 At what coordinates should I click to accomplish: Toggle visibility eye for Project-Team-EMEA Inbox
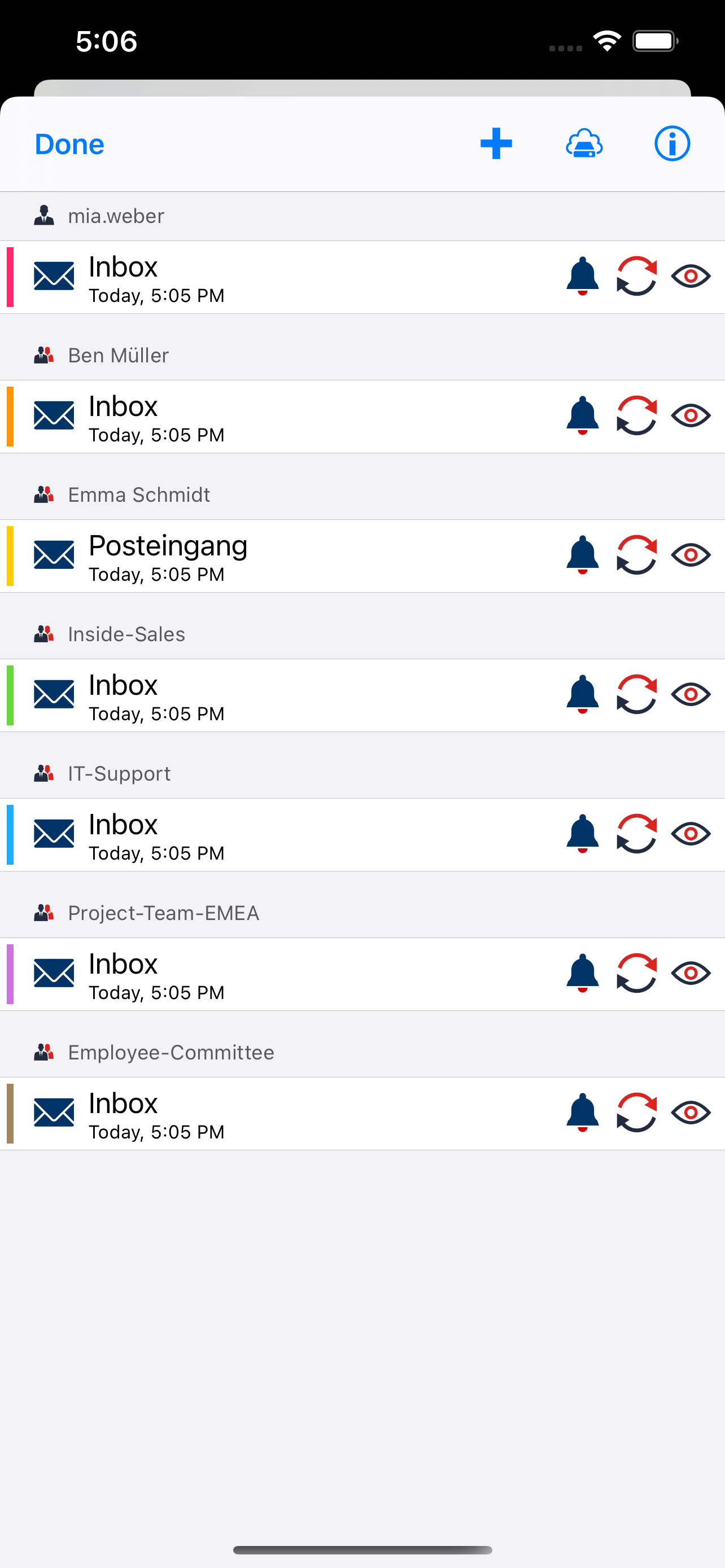(691, 973)
